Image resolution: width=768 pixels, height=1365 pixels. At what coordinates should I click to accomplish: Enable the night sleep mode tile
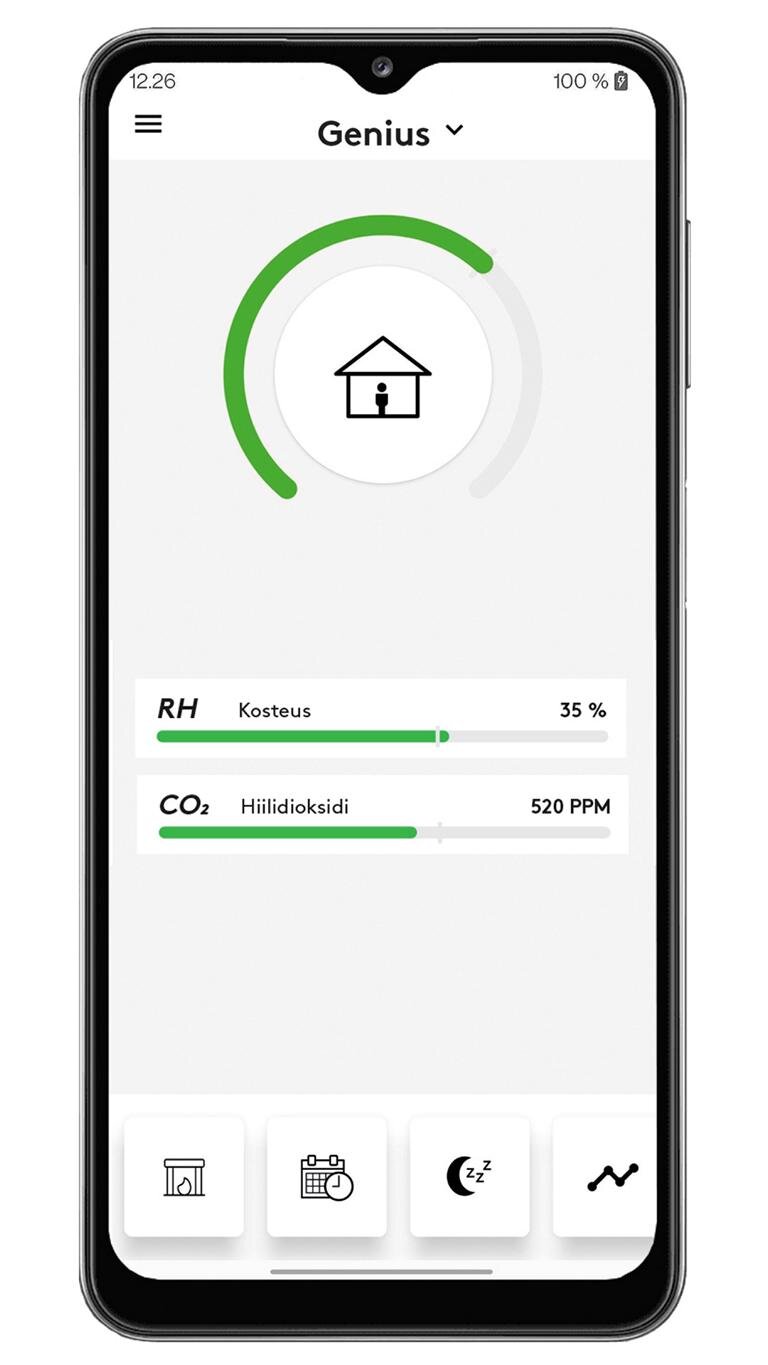[x=469, y=1177]
